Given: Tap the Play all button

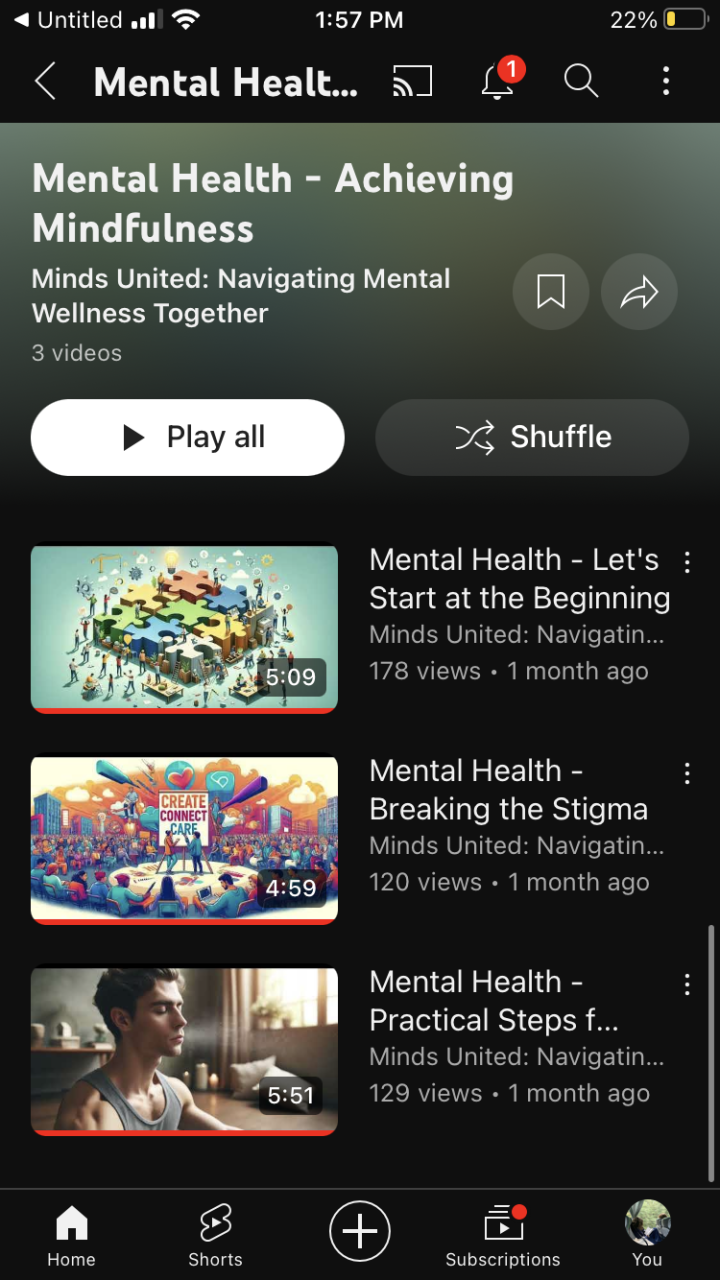Looking at the screenshot, I should click(x=188, y=437).
